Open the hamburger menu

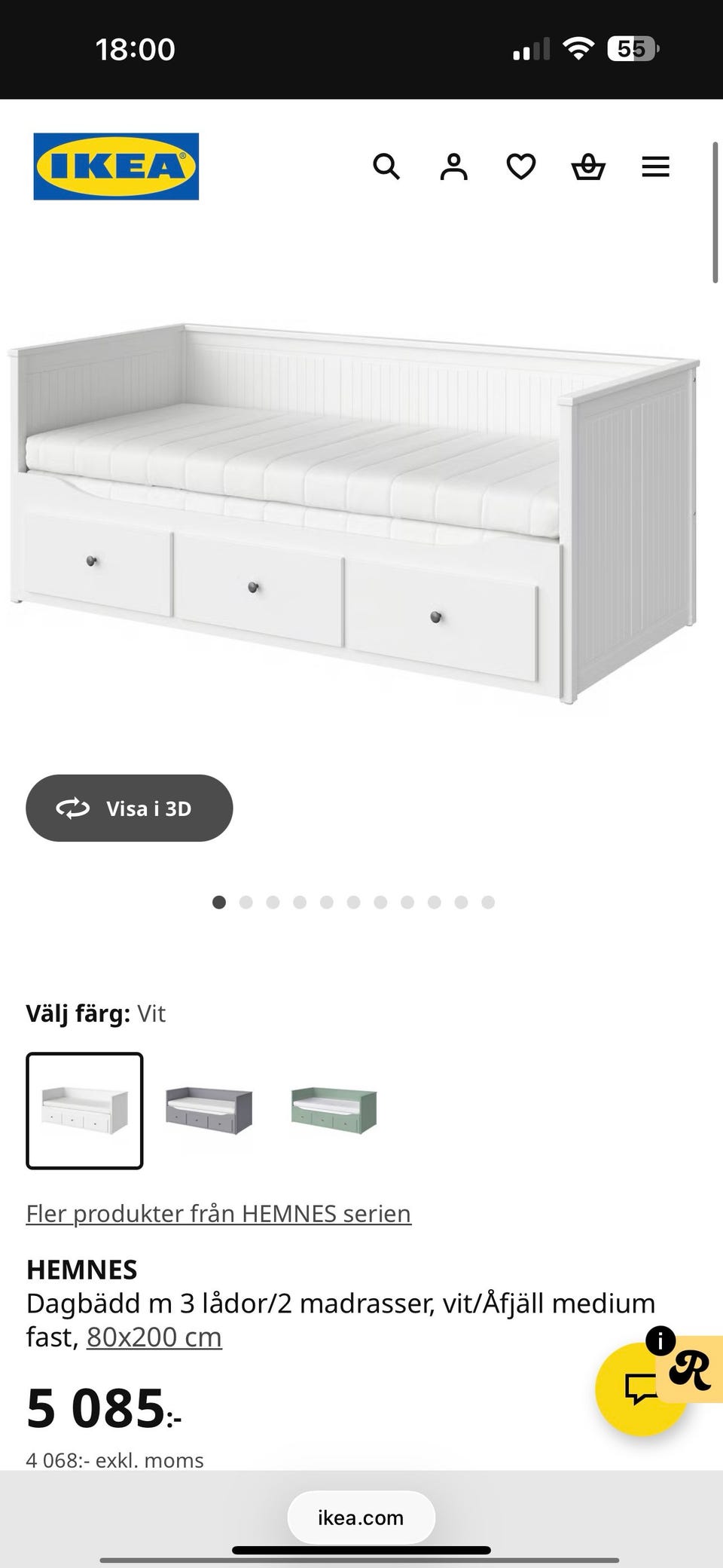tap(655, 167)
